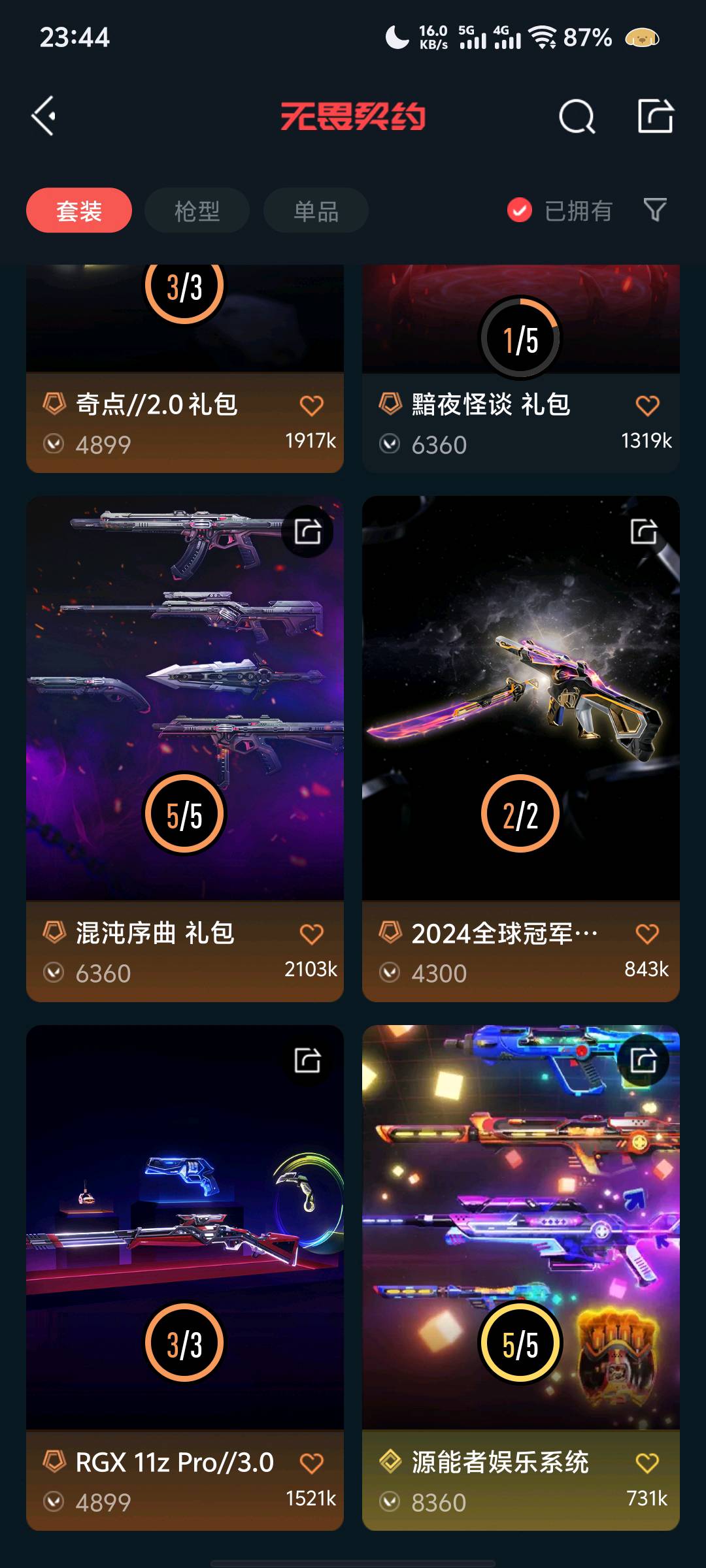The height and width of the screenshot is (1568, 706).
Task: Open search in the top bar
Action: pyautogui.click(x=577, y=117)
